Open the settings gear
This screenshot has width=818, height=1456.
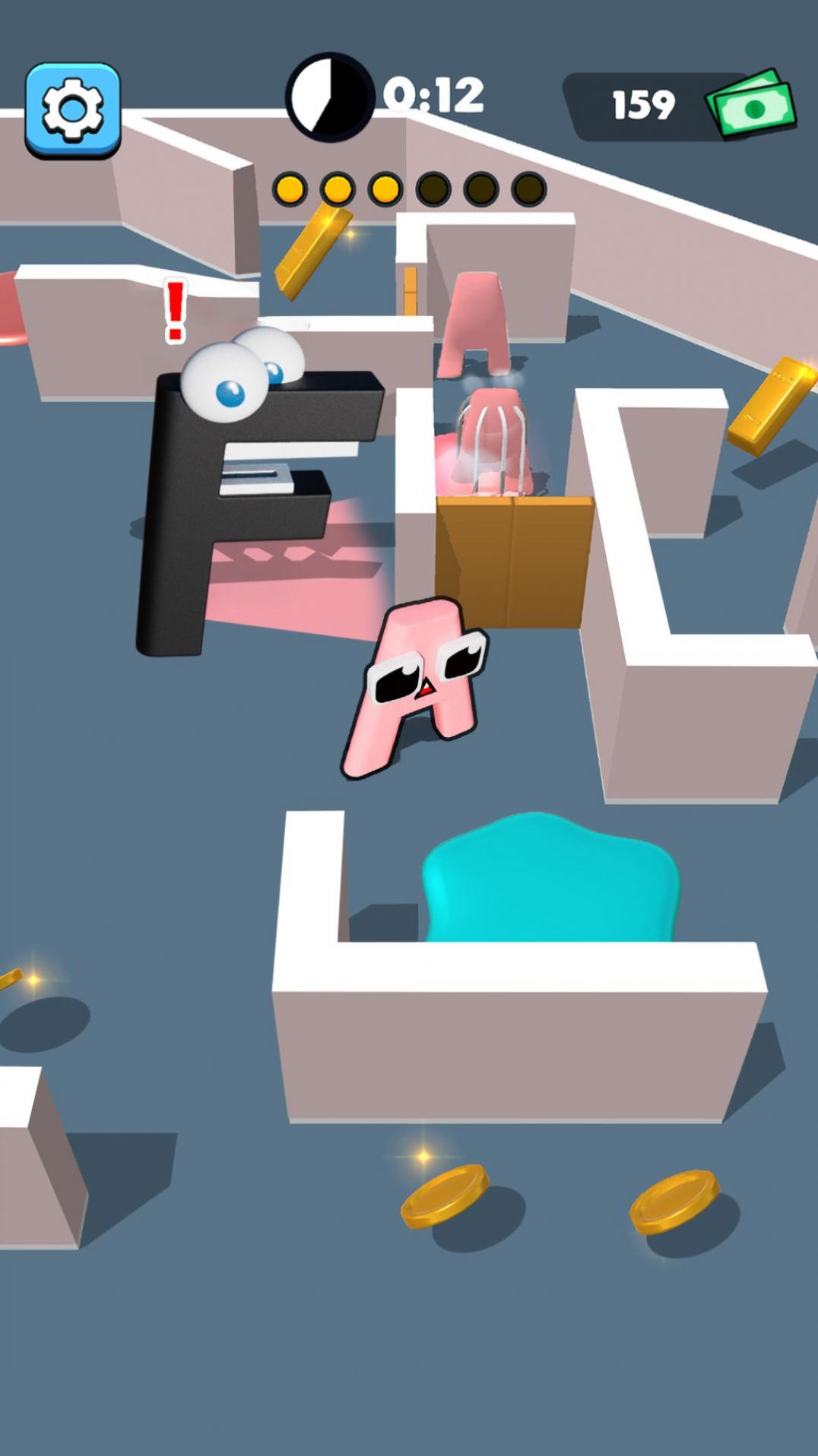tap(72, 109)
